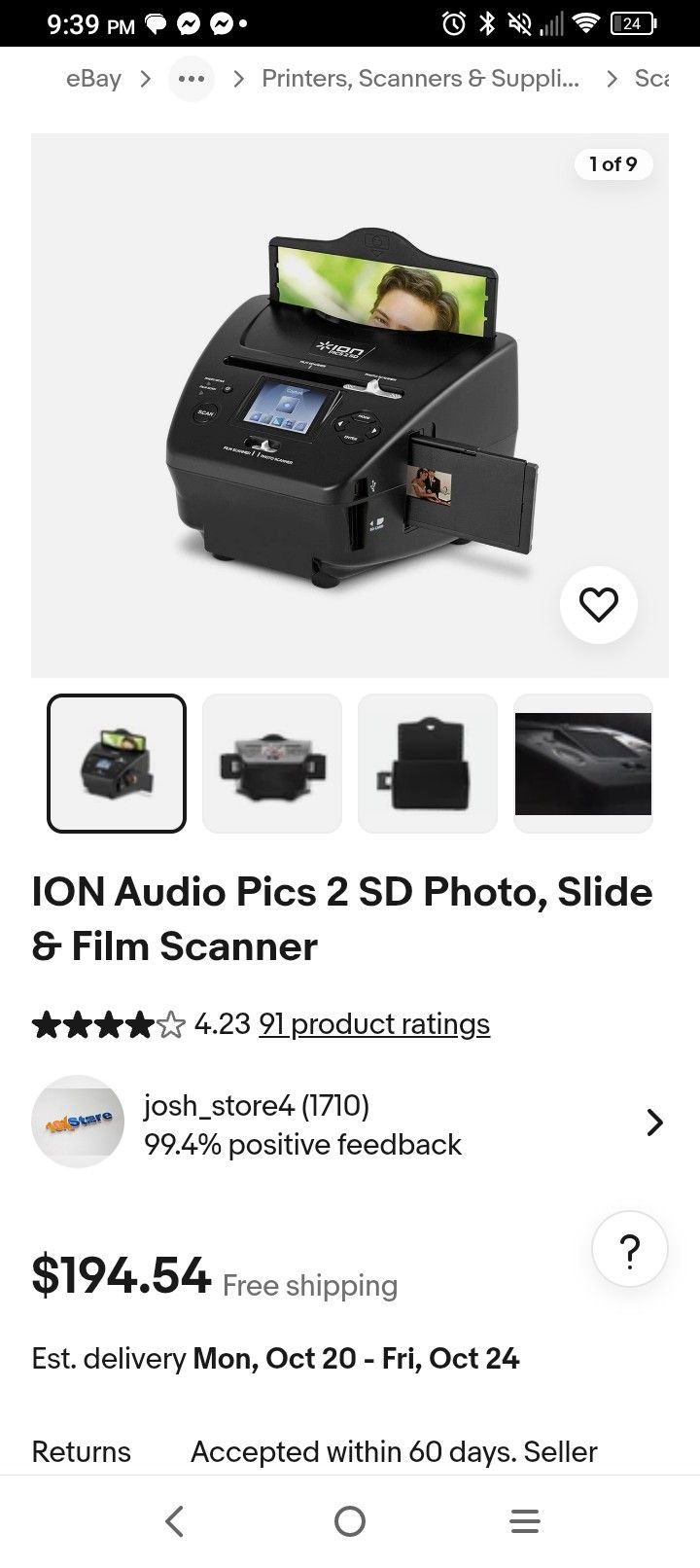
Task: Tap the Messenger notification icon
Action: coord(191,21)
